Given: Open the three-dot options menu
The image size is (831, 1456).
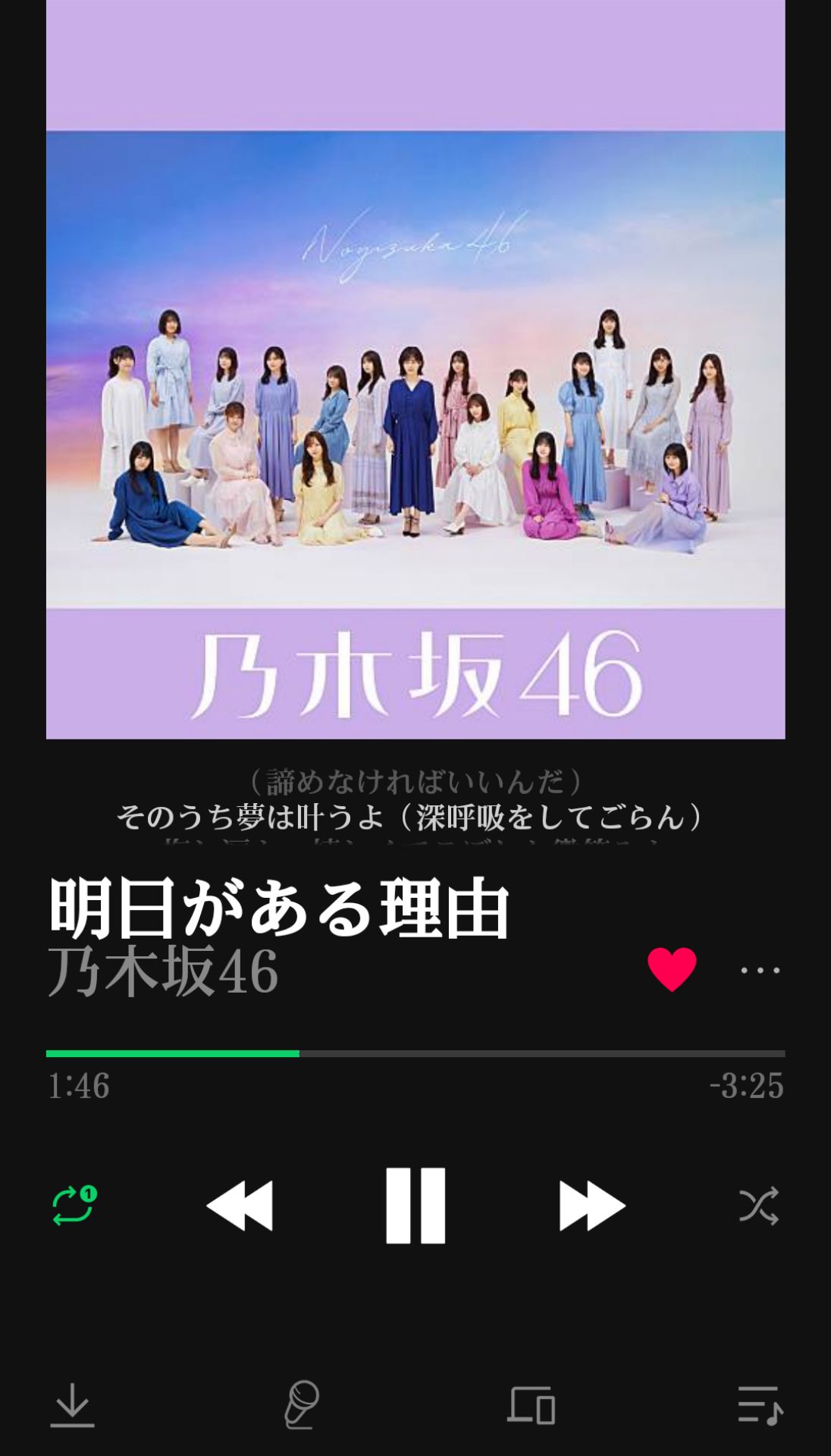Looking at the screenshot, I should (x=760, y=970).
